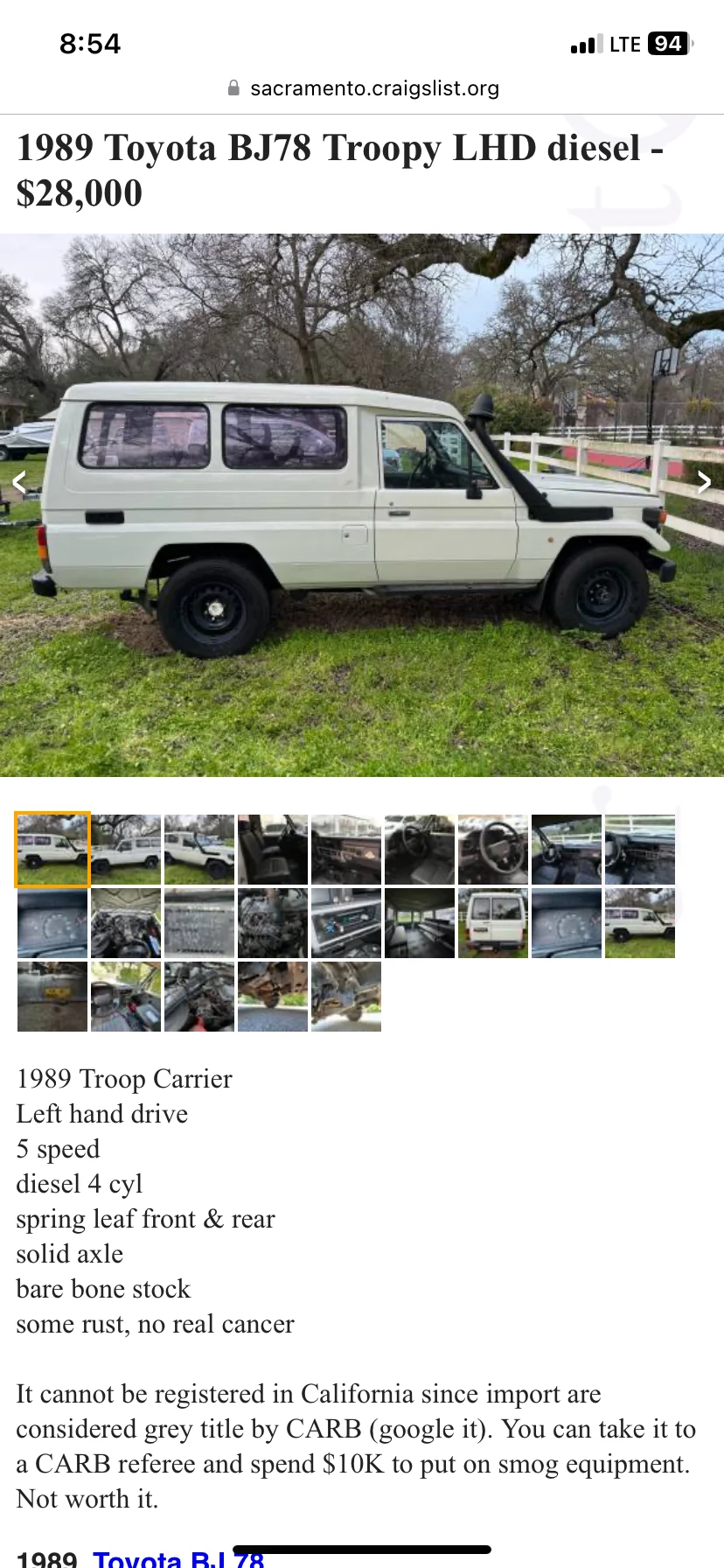The width and height of the screenshot is (724, 1568).
Task: Show the next photo with right arrow
Action: click(704, 481)
